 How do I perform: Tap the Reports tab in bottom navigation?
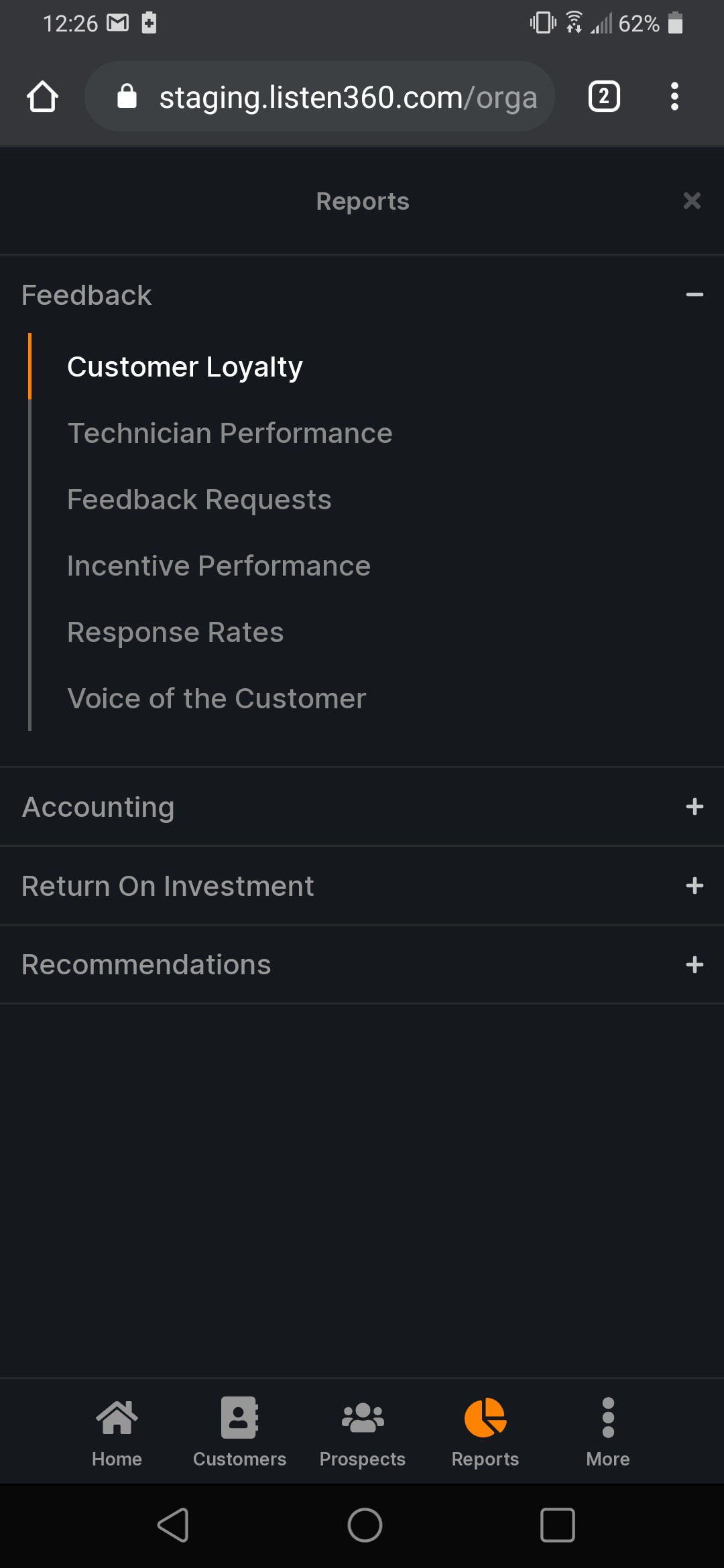click(485, 1432)
